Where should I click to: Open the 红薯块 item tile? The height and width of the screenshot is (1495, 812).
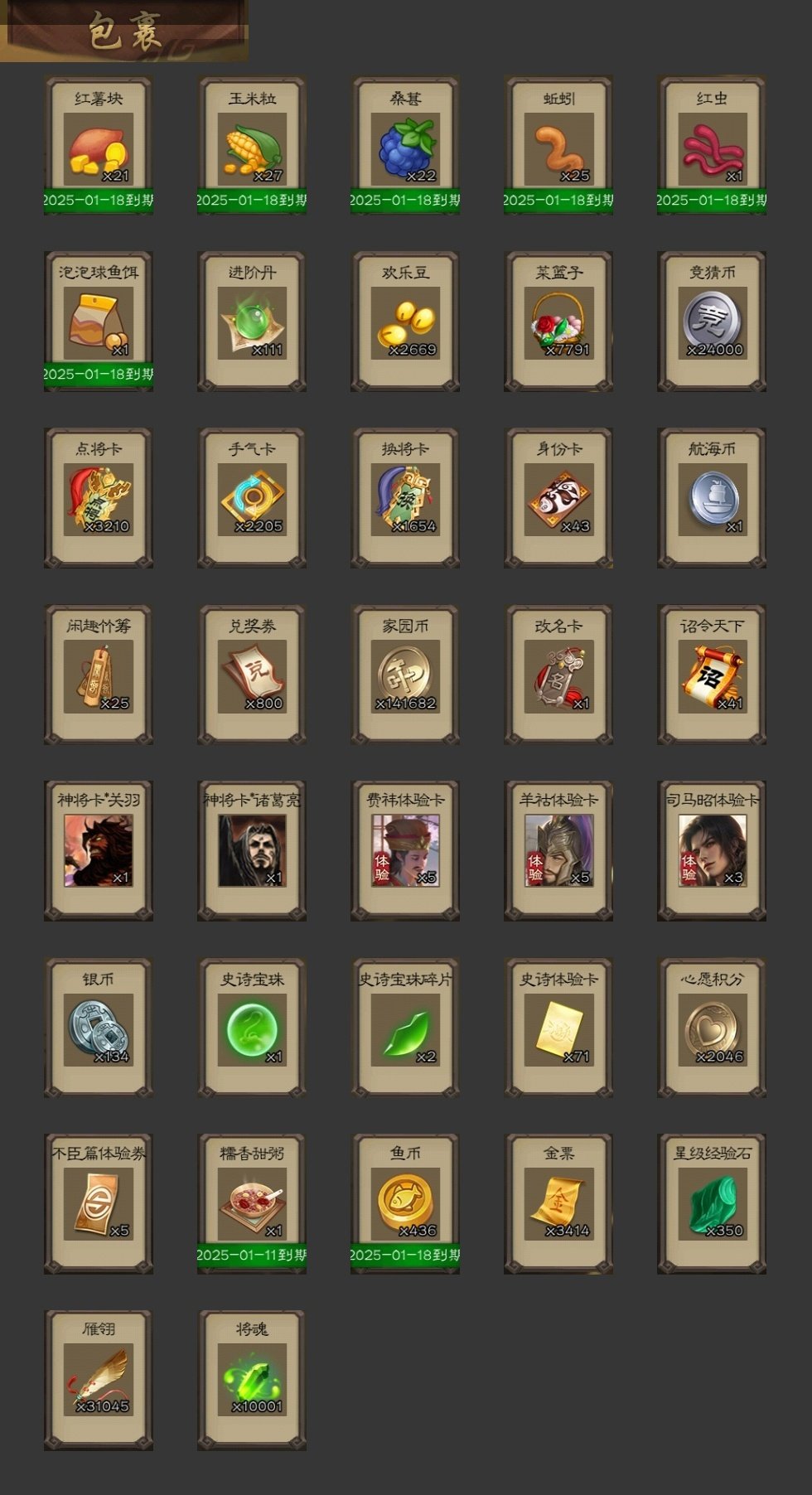(99, 146)
